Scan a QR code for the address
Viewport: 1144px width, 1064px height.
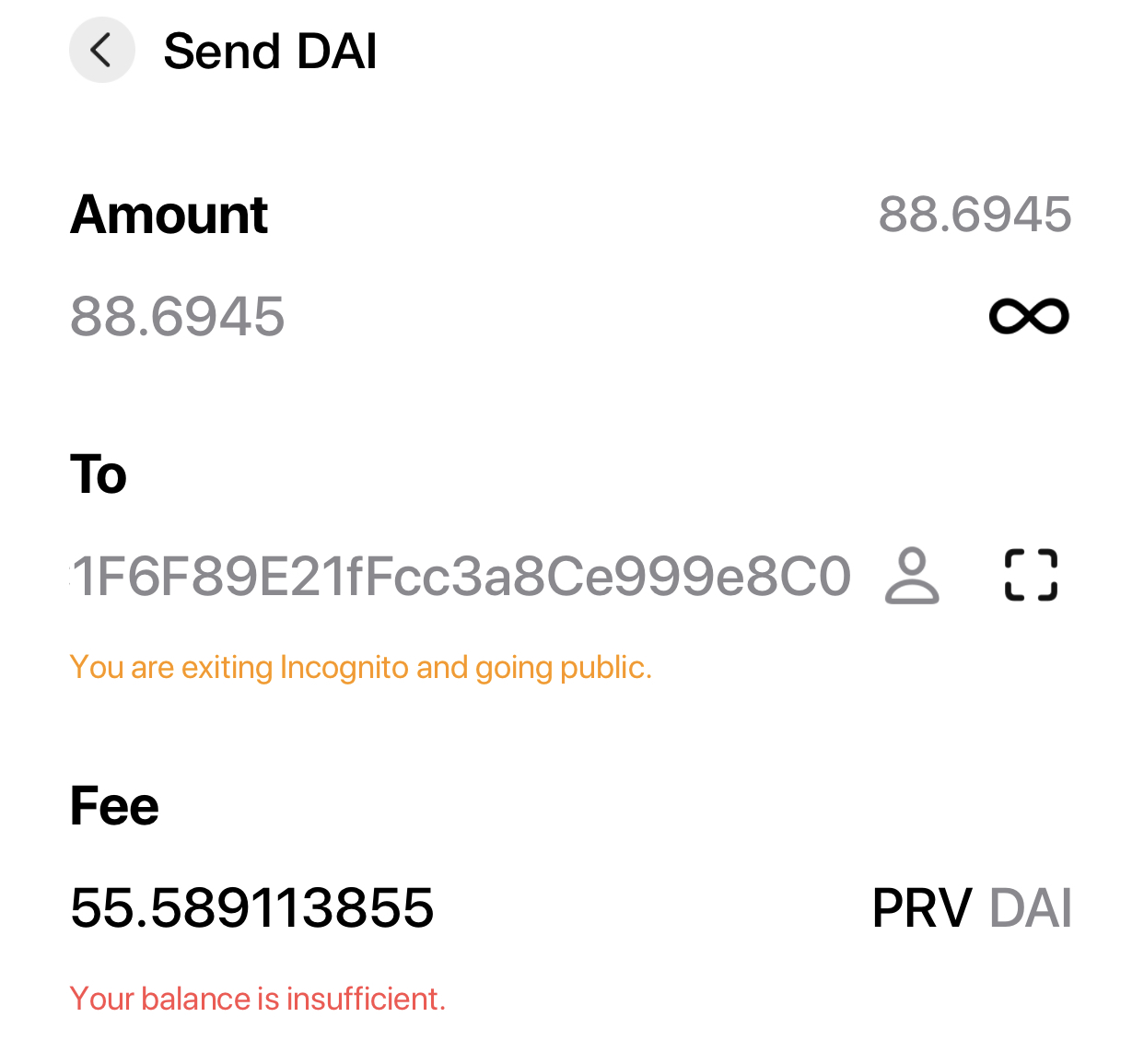1031,576
